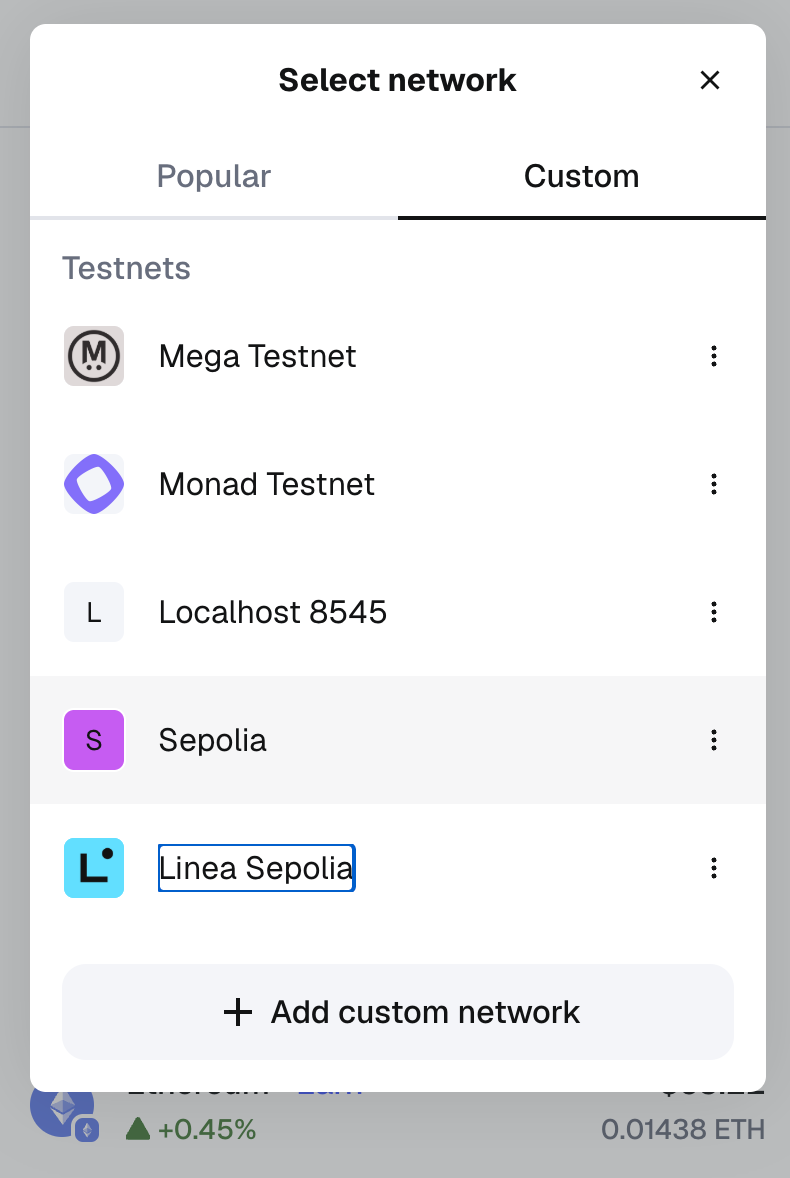Open options menu for Monad Testnet

714,484
